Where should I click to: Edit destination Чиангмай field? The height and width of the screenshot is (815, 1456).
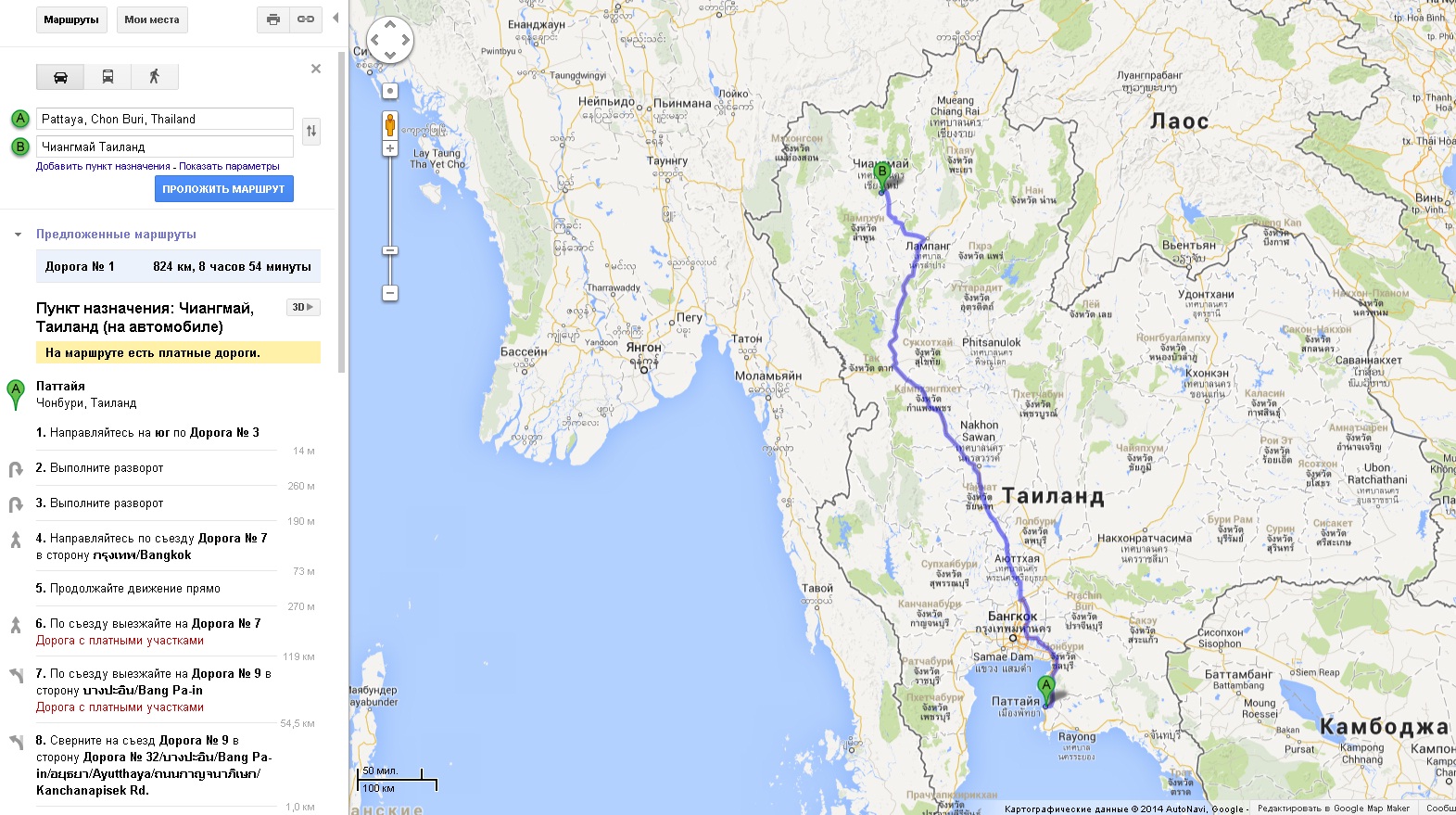165,146
